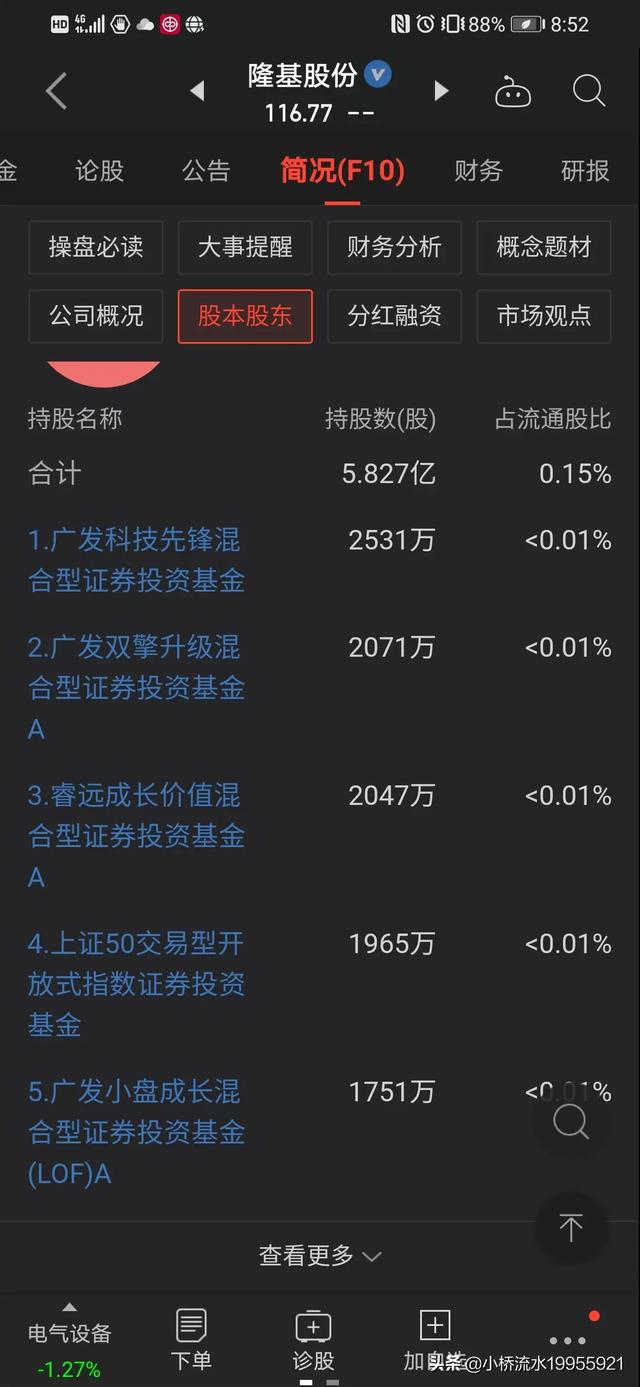Open search in the top bar

[x=588, y=92]
